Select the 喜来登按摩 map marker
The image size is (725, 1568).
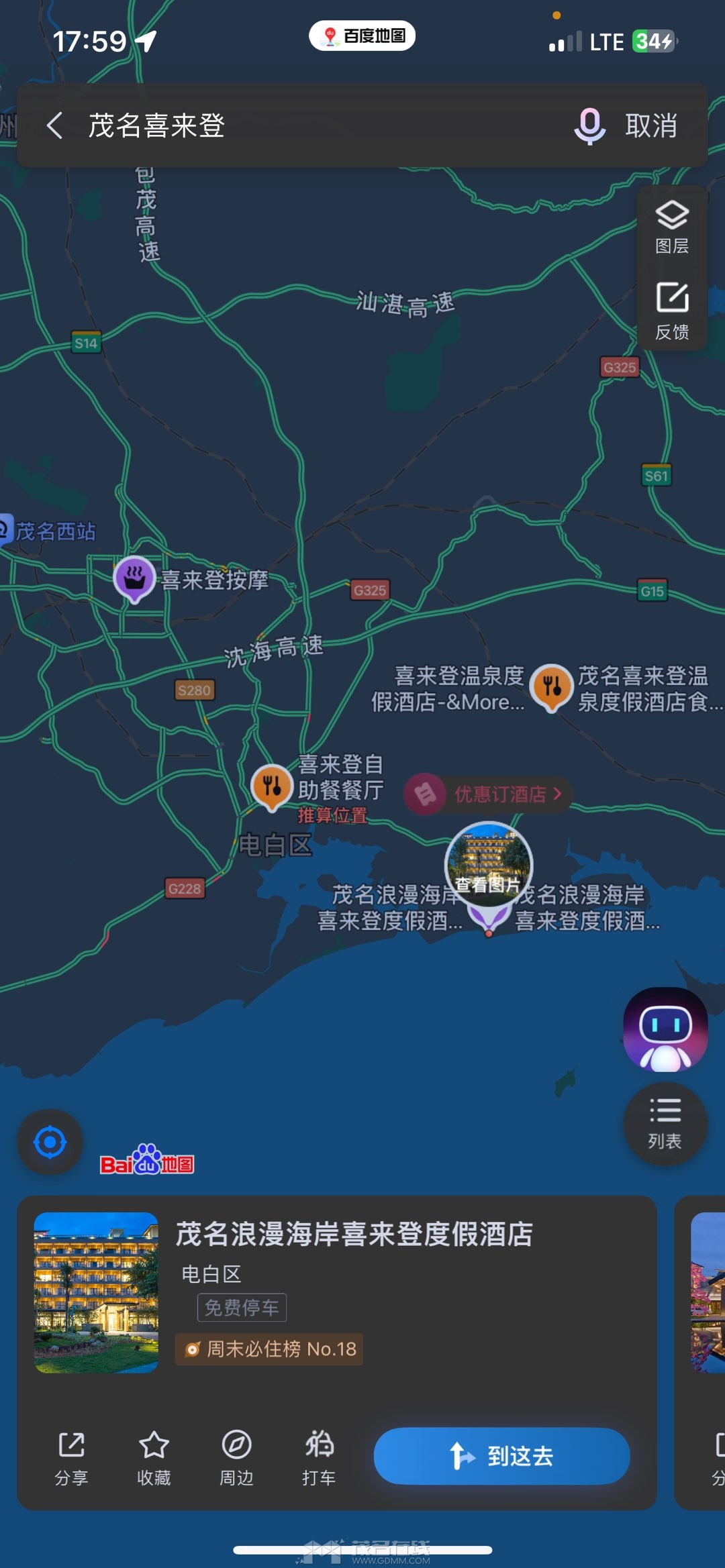(x=135, y=578)
